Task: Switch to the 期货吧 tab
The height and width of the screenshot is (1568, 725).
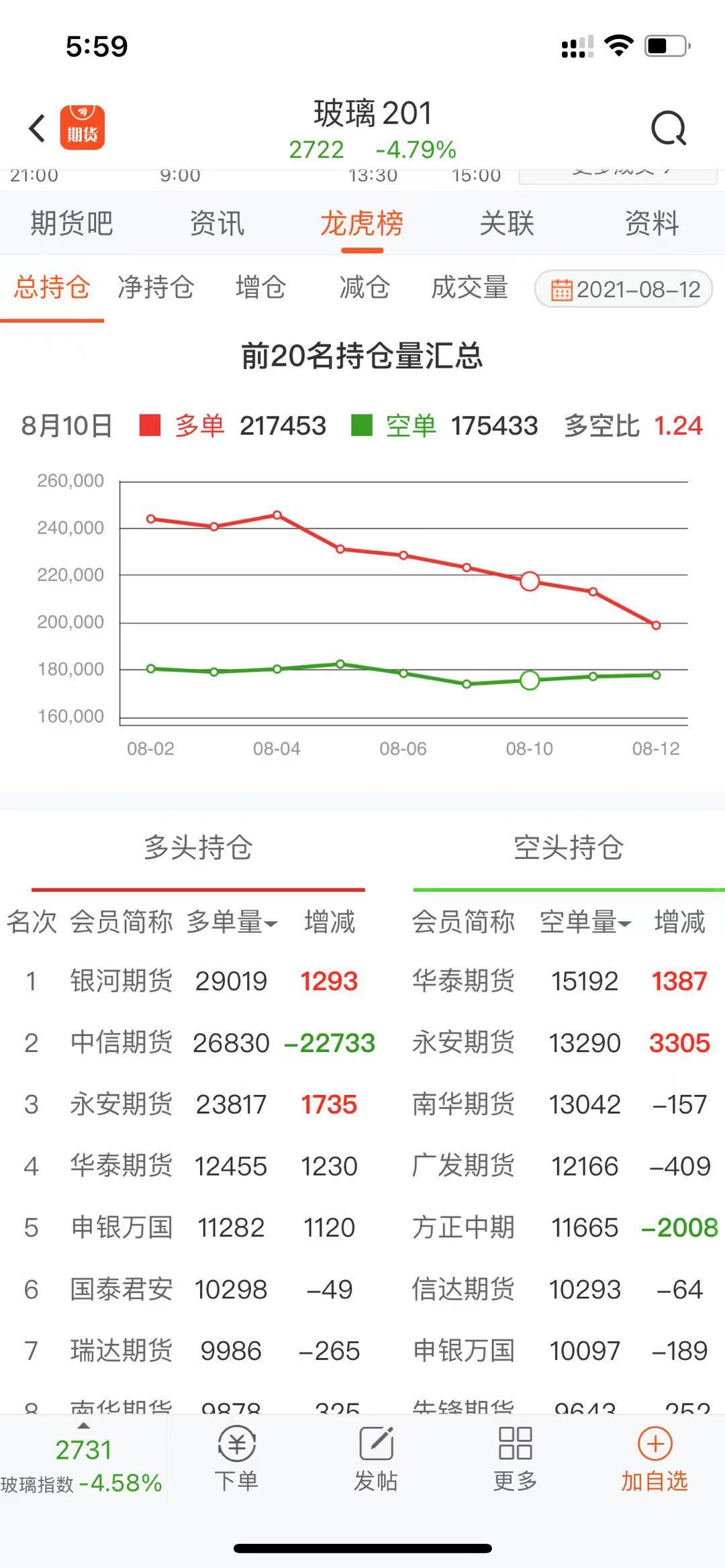Action: [72, 223]
